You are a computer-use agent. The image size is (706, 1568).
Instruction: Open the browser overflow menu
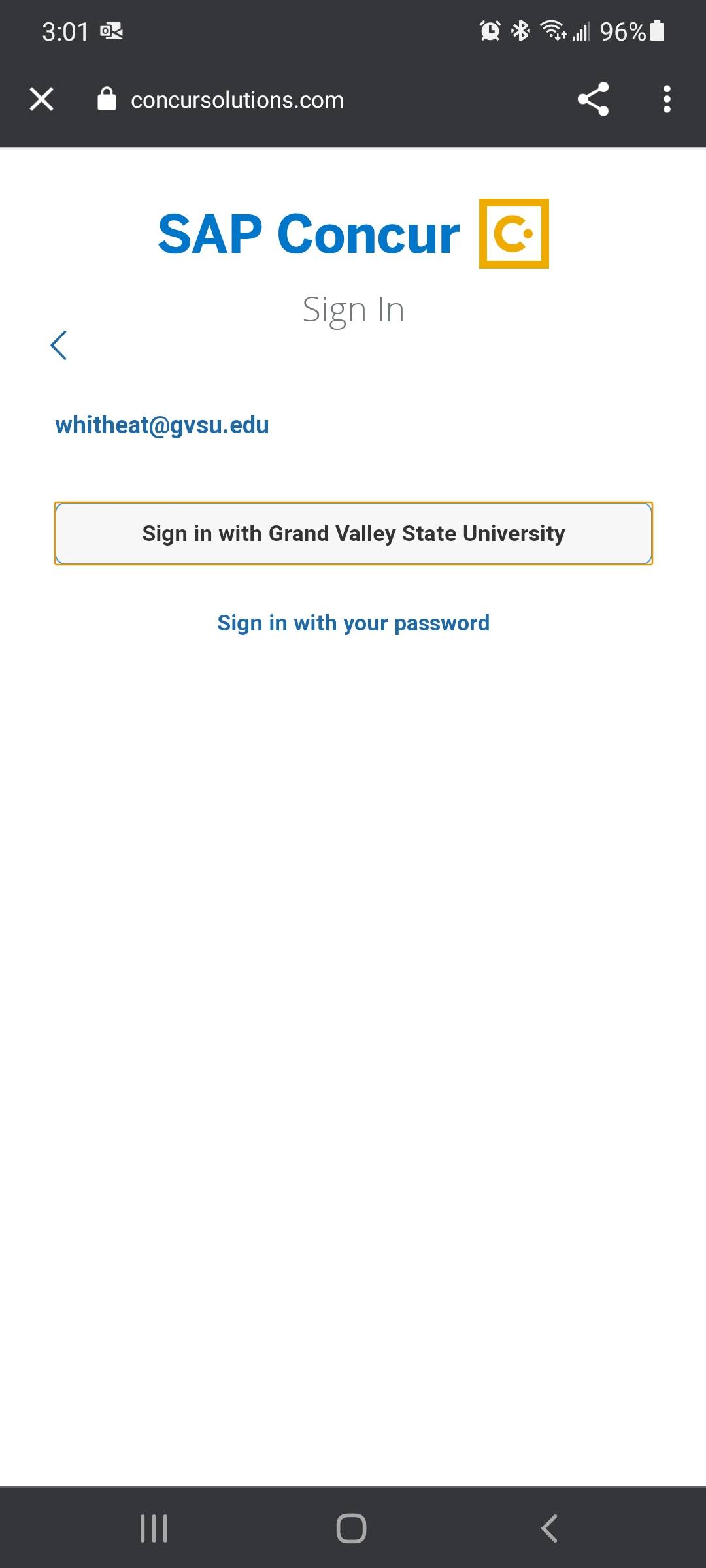[666, 99]
